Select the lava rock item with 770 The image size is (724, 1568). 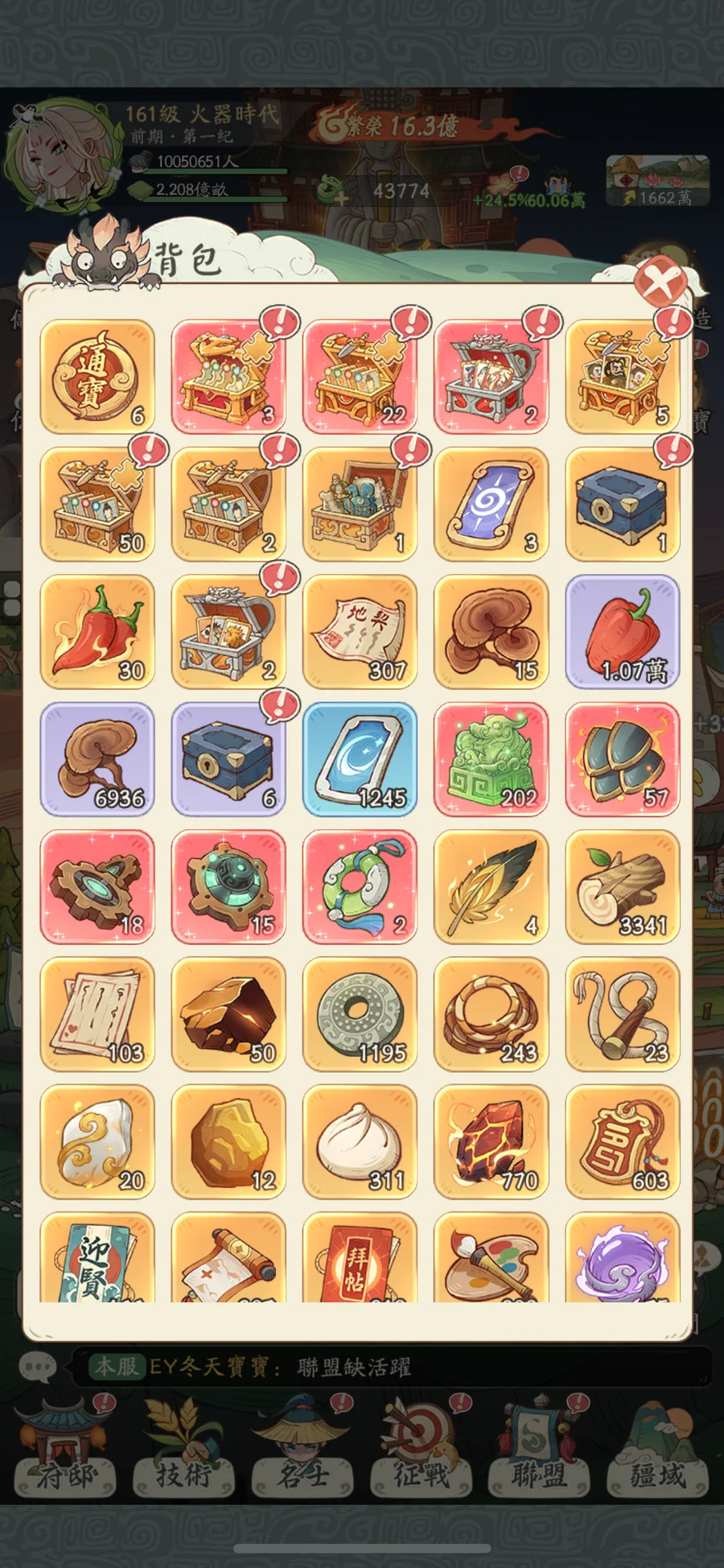pyautogui.click(x=491, y=1141)
